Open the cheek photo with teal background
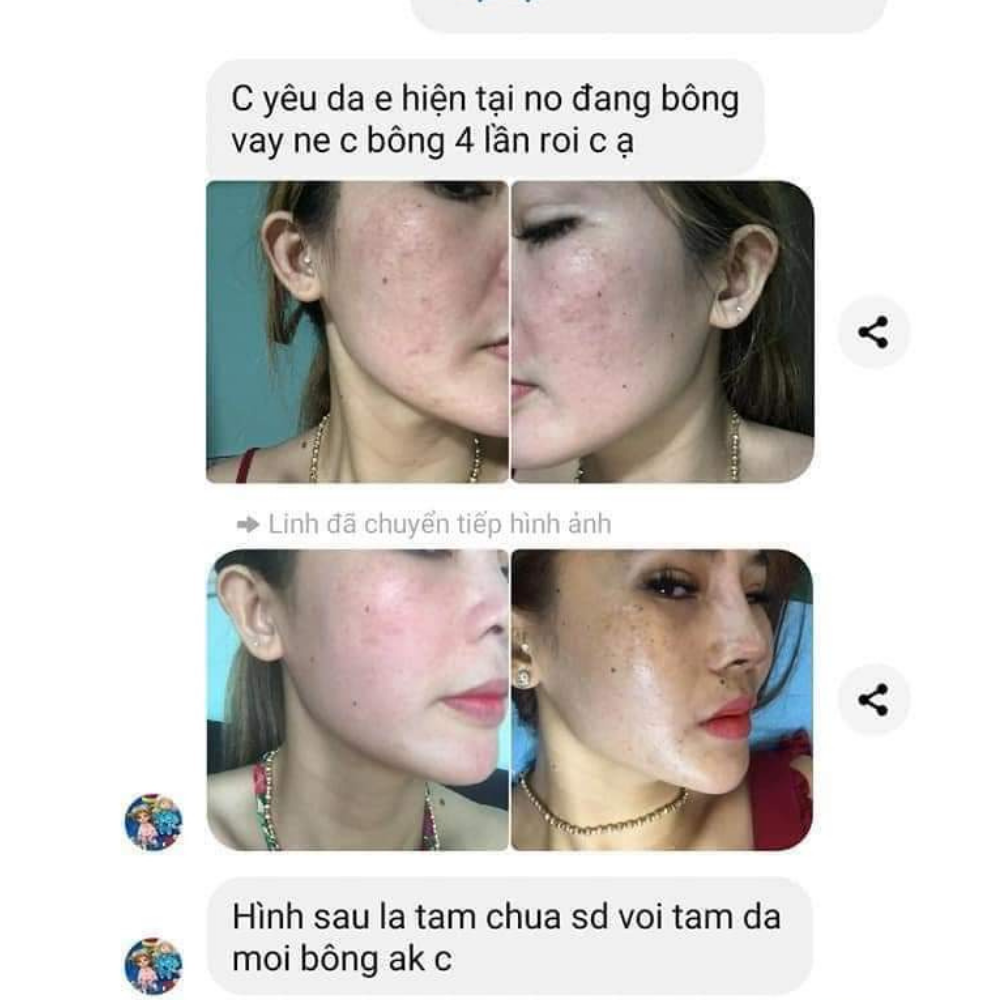The height and width of the screenshot is (1000, 1000). [357, 332]
